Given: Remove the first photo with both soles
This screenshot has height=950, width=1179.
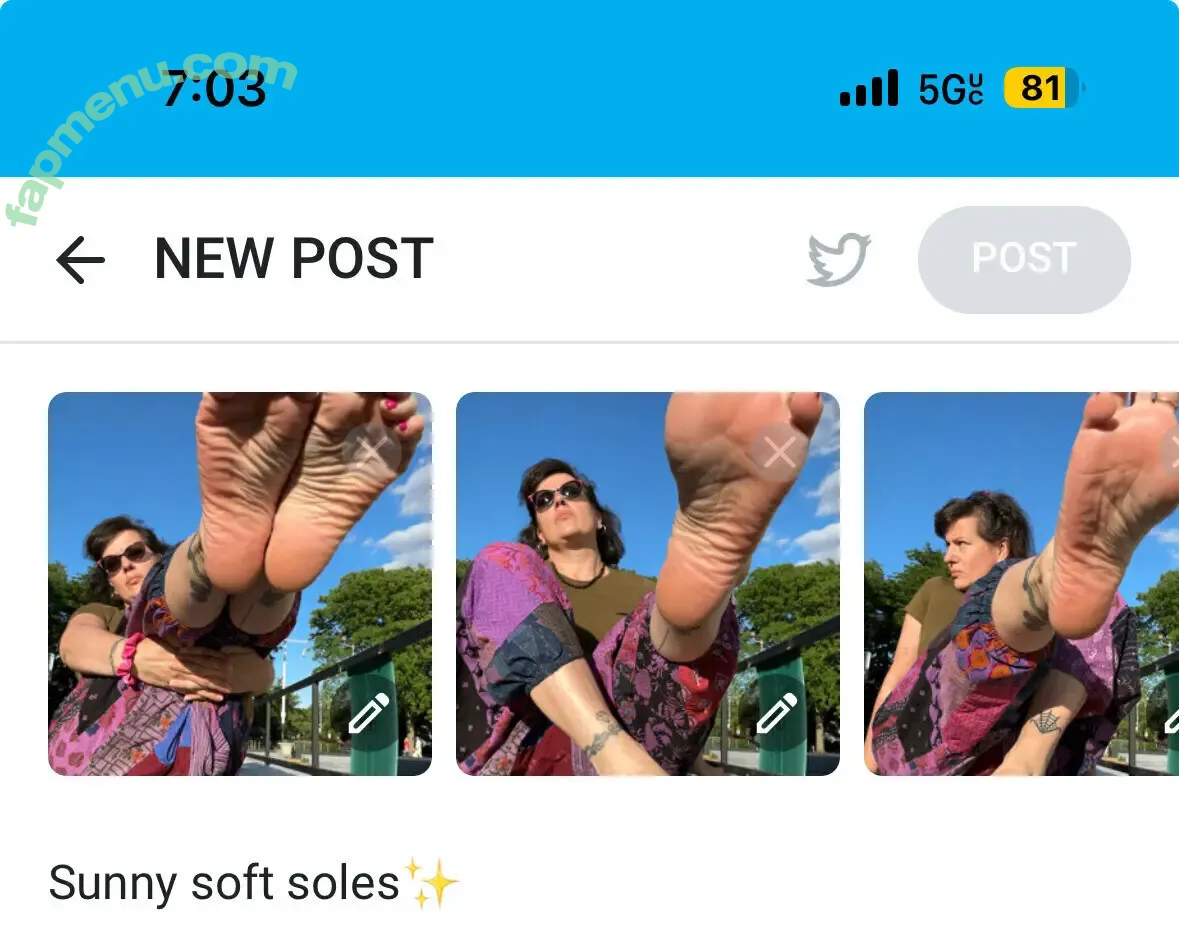Looking at the screenshot, I should [372, 453].
